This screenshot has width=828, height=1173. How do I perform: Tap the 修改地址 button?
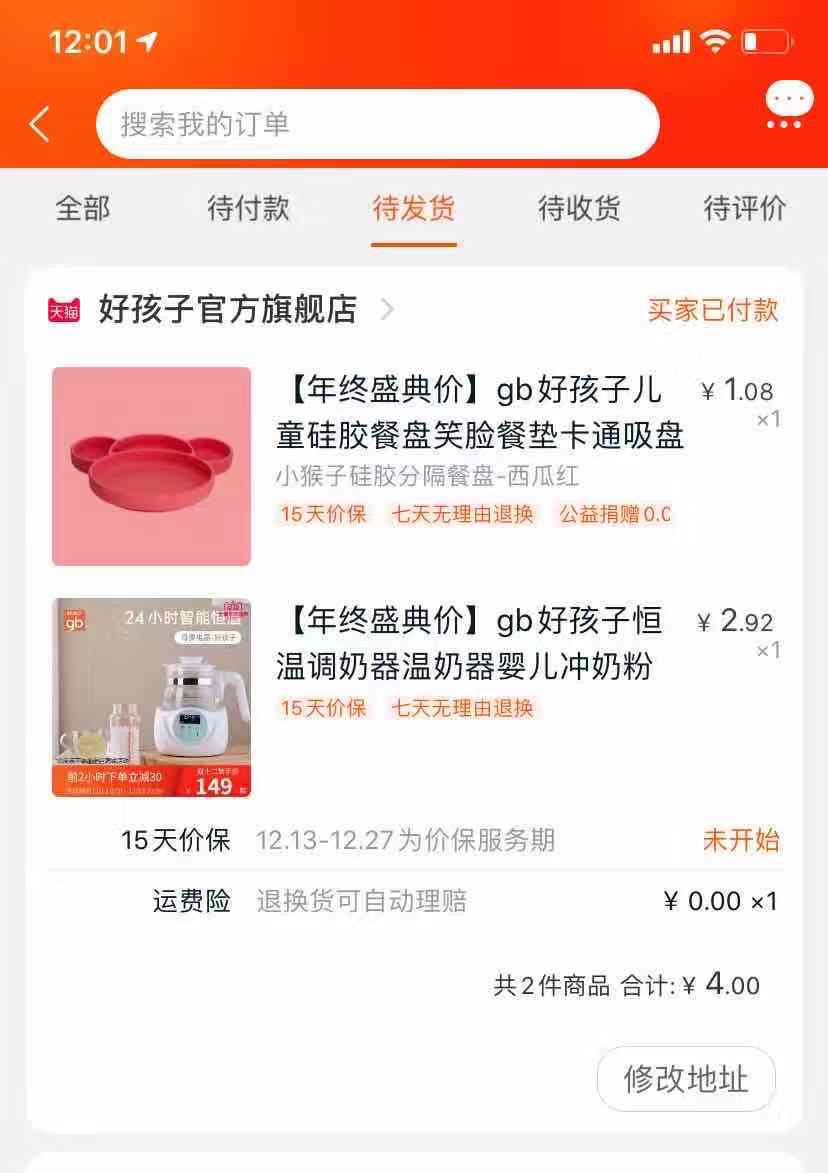686,1079
